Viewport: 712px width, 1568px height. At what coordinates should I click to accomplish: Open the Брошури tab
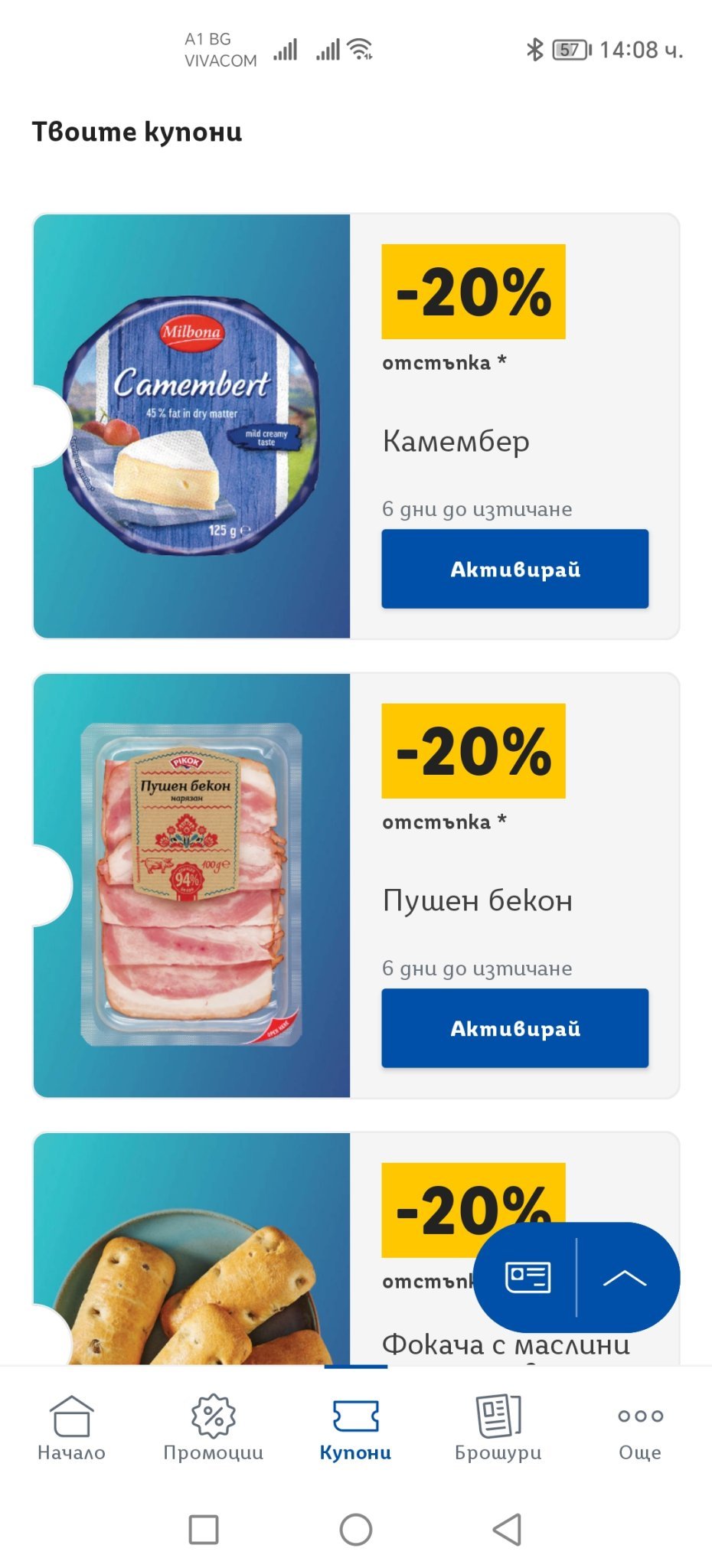point(498,1428)
